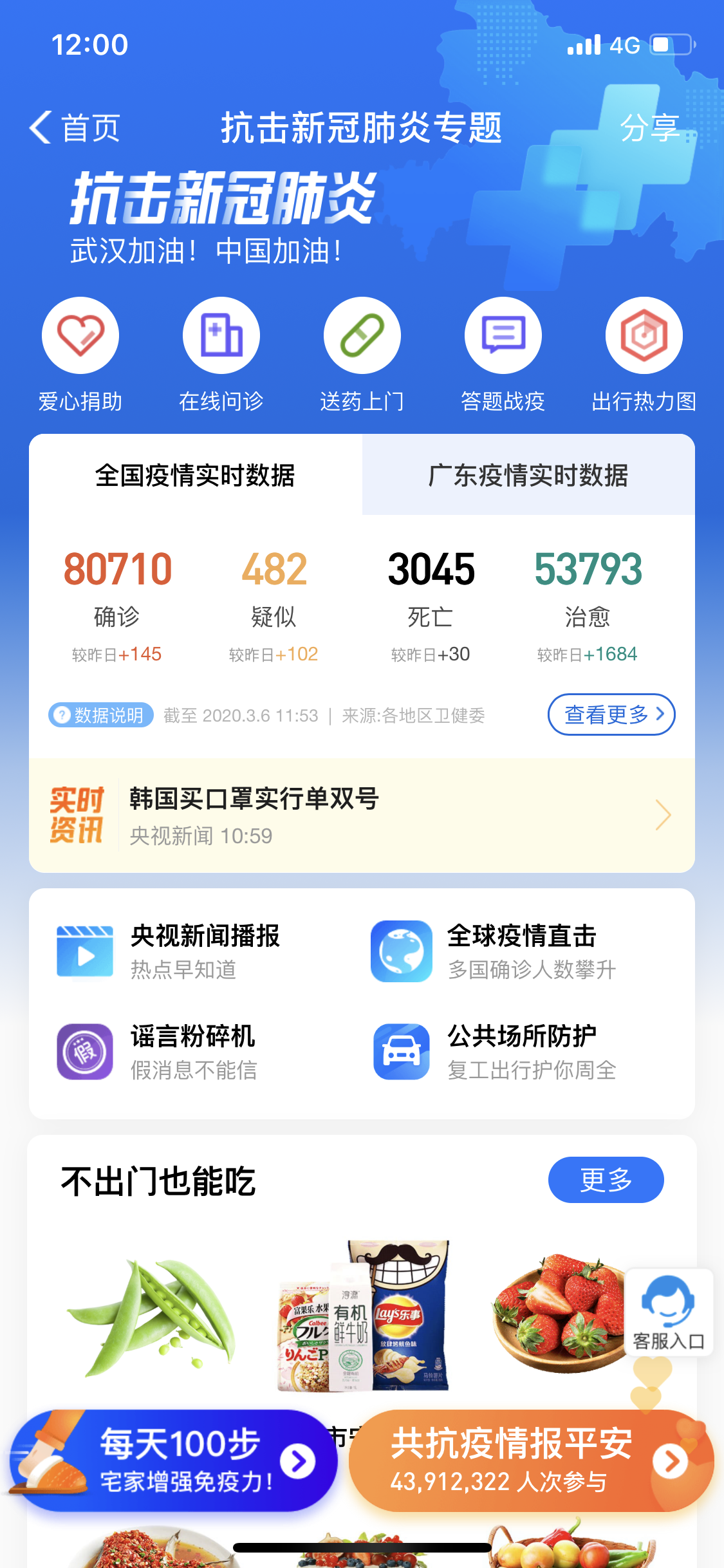724x1568 pixels.
Task: Tap 更多 in 不出门也能吃 section
Action: tap(606, 1180)
